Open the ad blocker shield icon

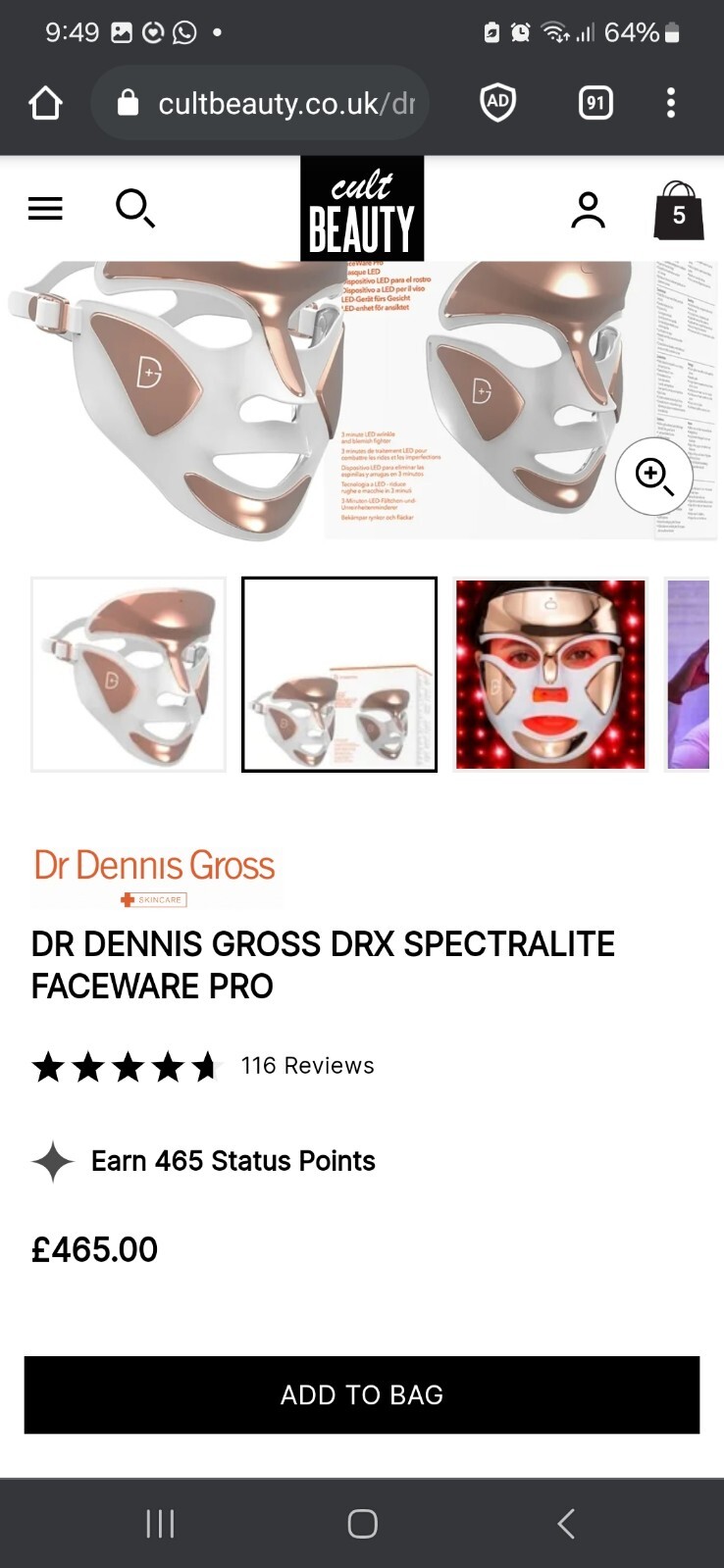pos(497,103)
